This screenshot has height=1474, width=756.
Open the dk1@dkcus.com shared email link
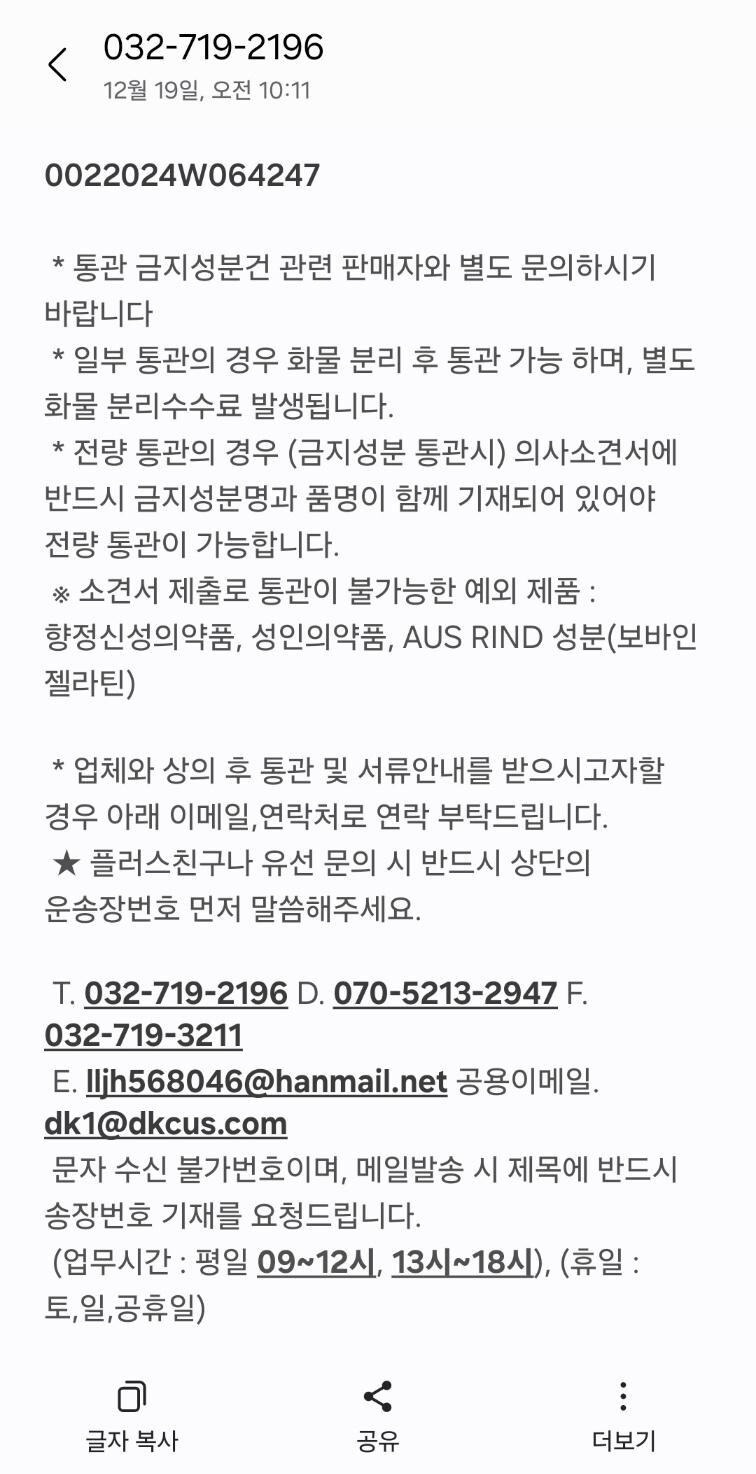tap(166, 1124)
